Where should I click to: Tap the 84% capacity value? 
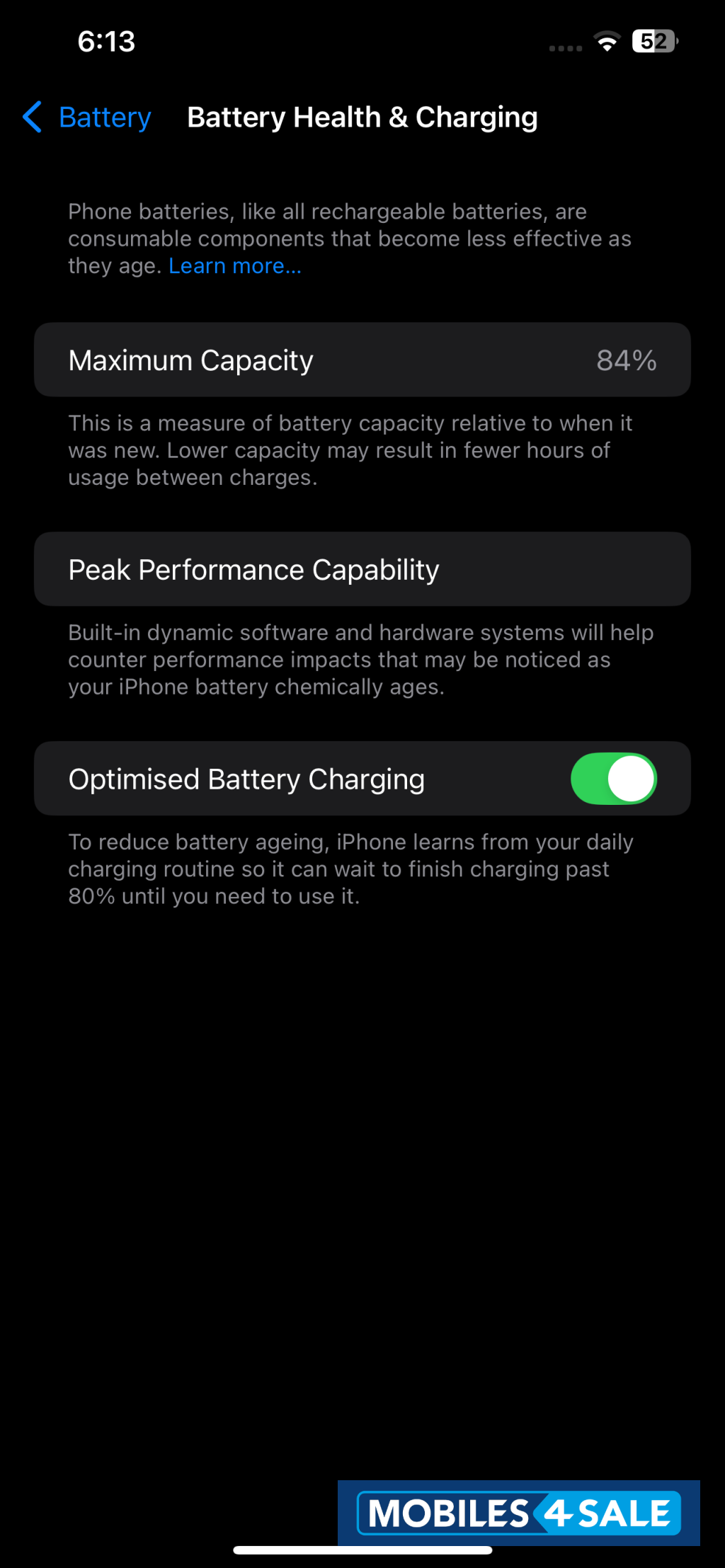[627, 360]
